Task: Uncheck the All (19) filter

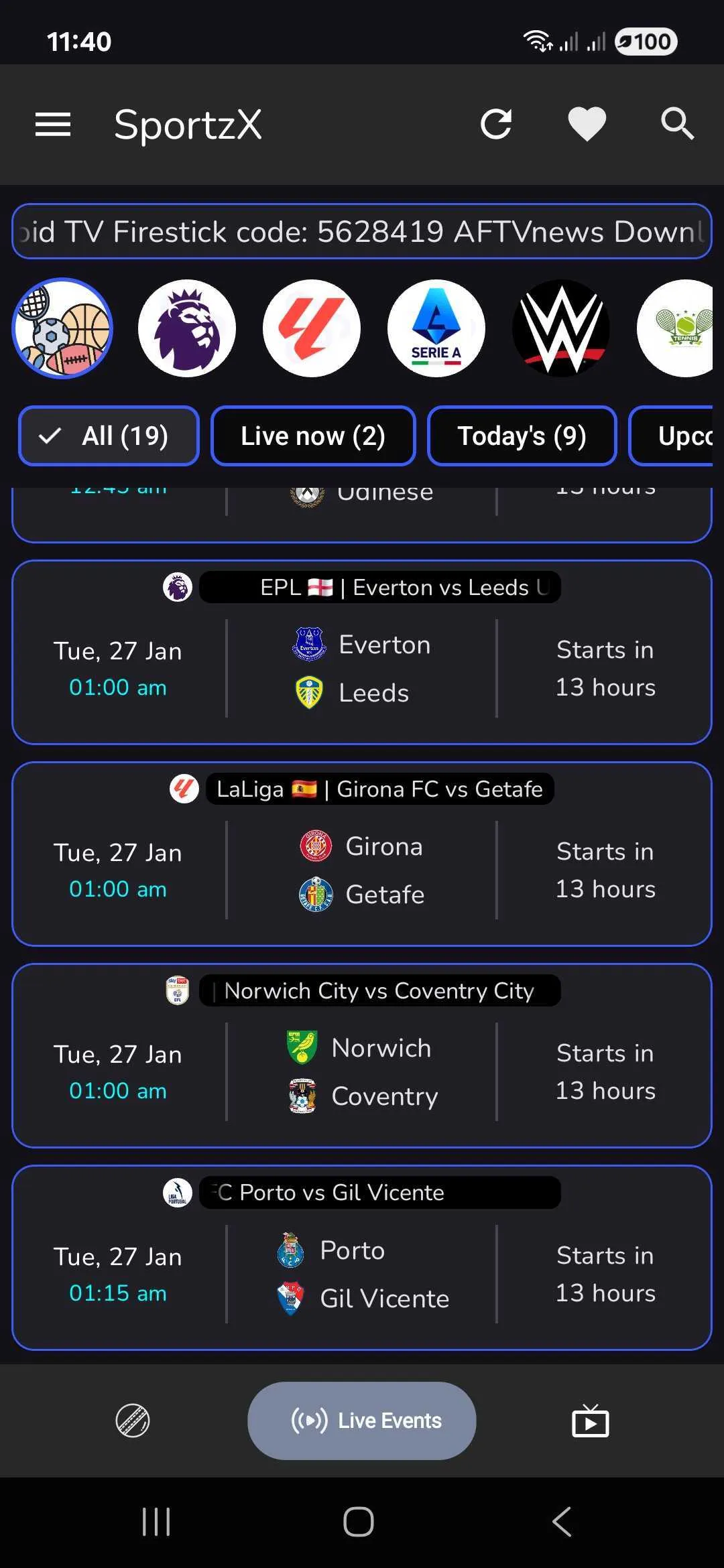Action: [109, 436]
